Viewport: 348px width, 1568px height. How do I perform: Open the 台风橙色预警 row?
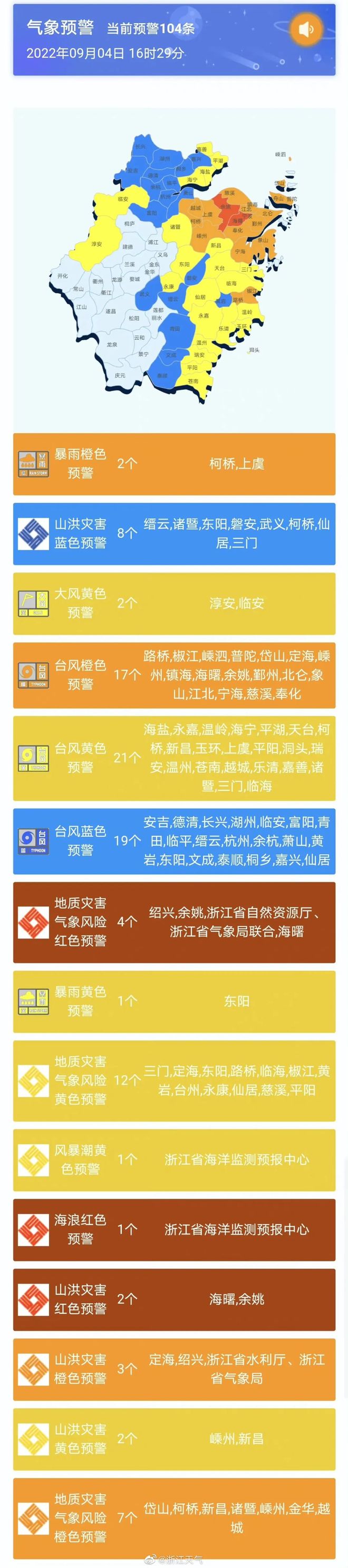(x=174, y=674)
